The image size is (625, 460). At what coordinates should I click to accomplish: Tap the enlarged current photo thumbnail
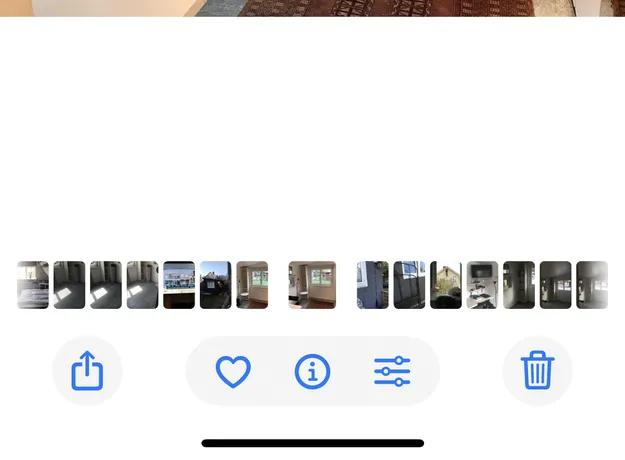point(312,285)
